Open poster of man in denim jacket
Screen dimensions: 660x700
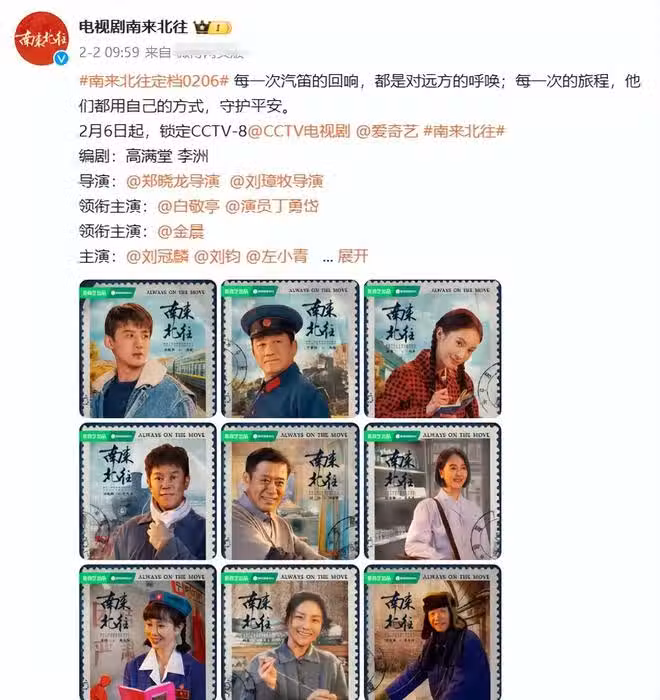(x=144, y=348)
